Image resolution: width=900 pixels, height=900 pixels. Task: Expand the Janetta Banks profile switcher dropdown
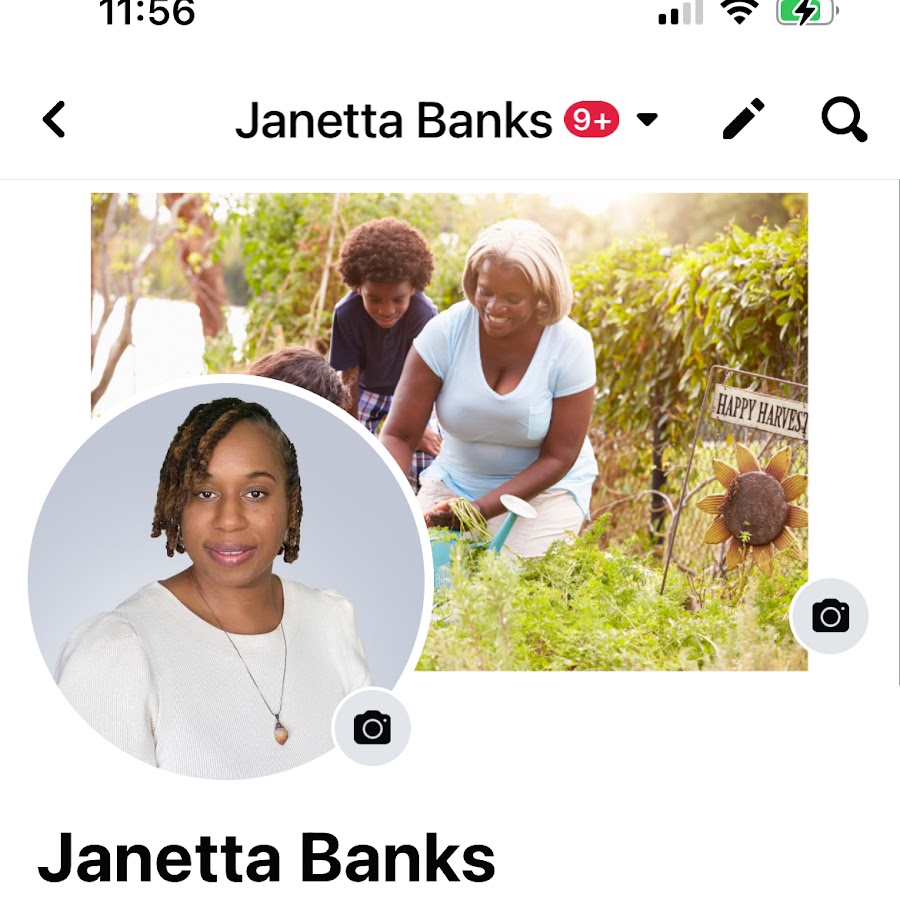[647, 120]
